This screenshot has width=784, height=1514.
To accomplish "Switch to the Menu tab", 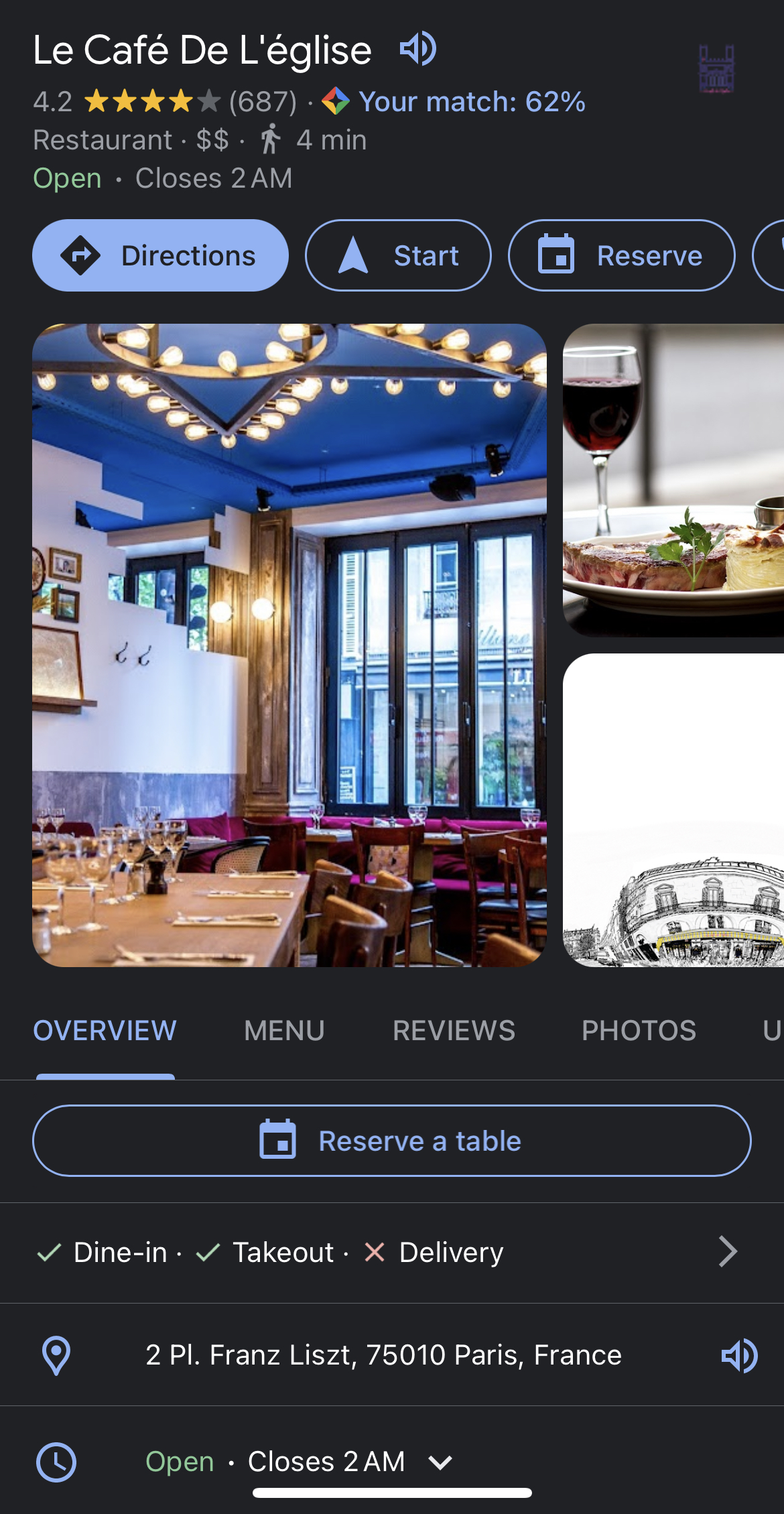I will [284, 1030].
